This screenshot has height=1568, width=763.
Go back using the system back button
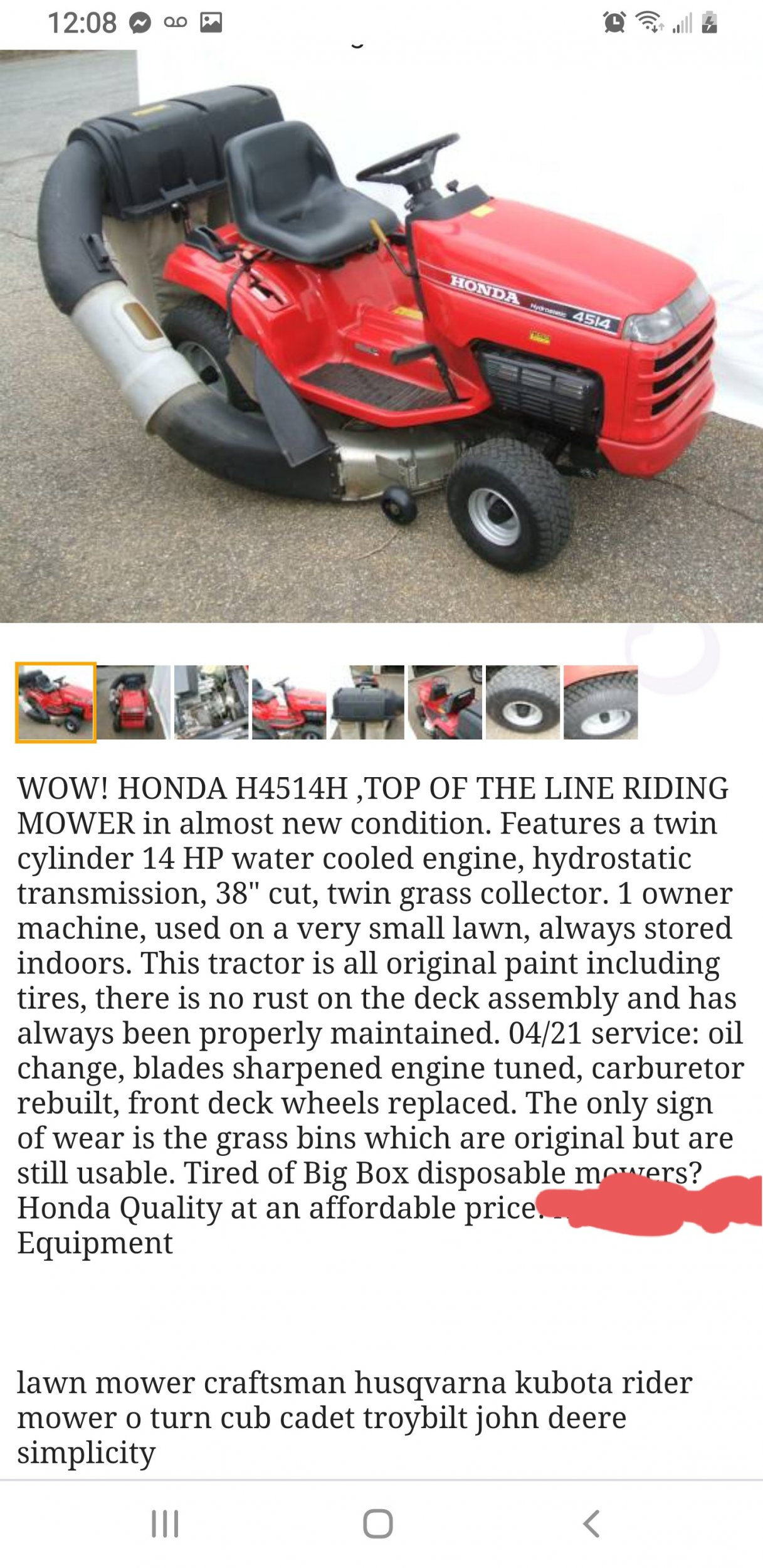pos(591,1523)
